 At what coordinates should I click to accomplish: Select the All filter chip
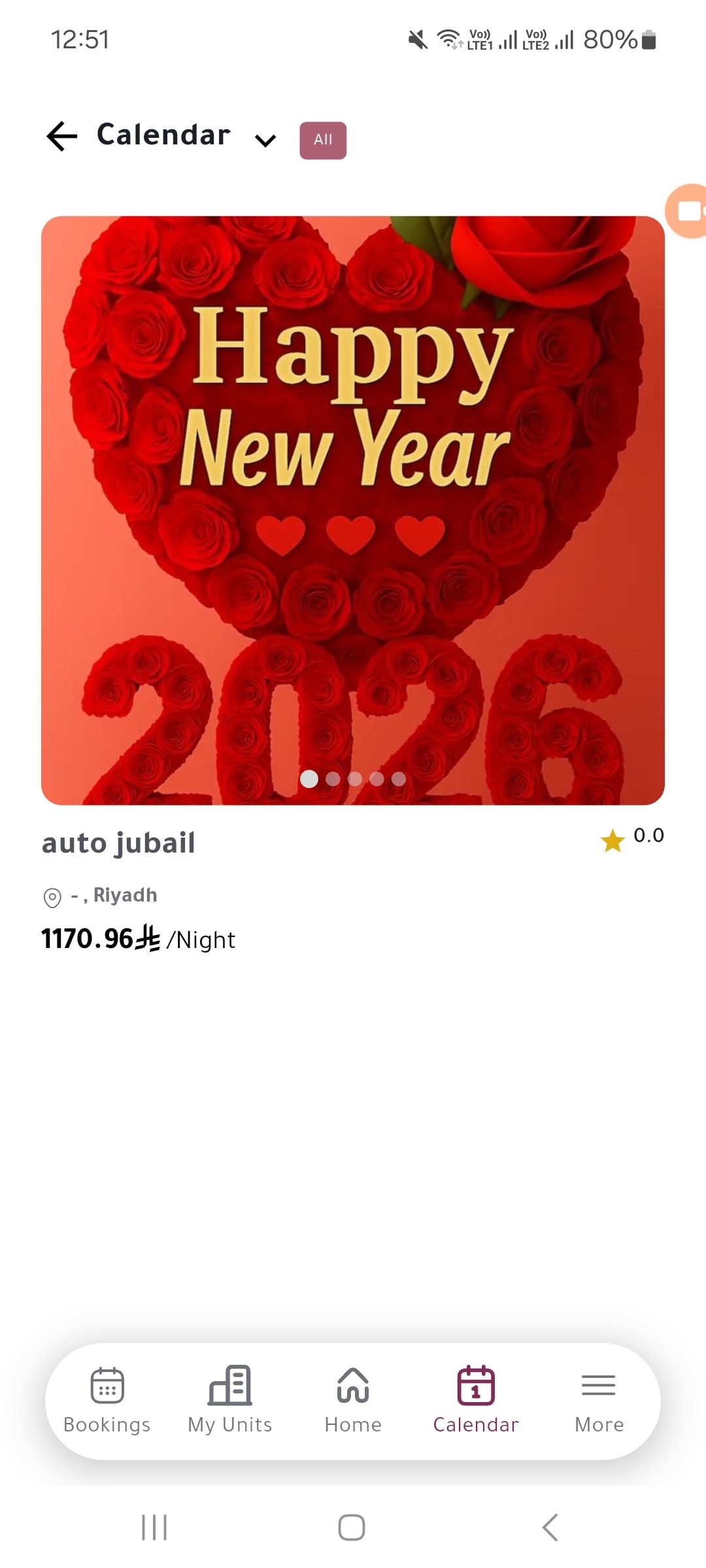(323, 140)
